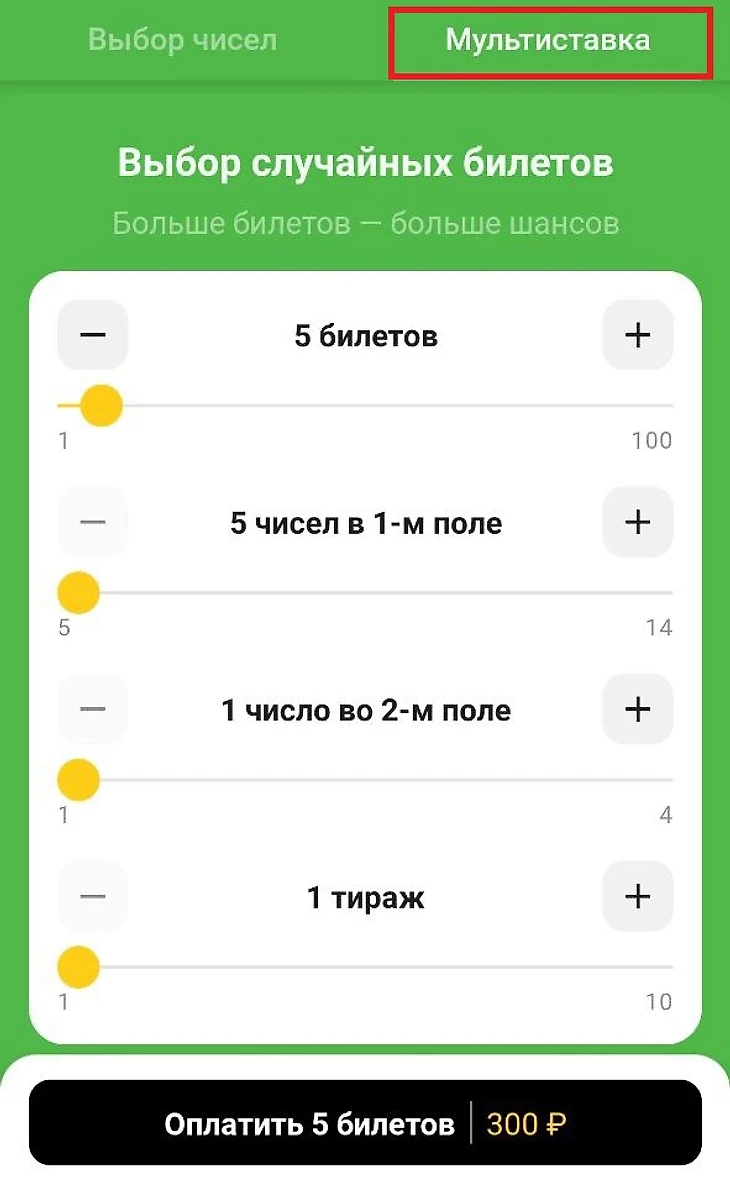Tap the 2-м поле slider handle
This screenshot has height=1185, width=730.
pyautogui.click(x=78, y=780)
